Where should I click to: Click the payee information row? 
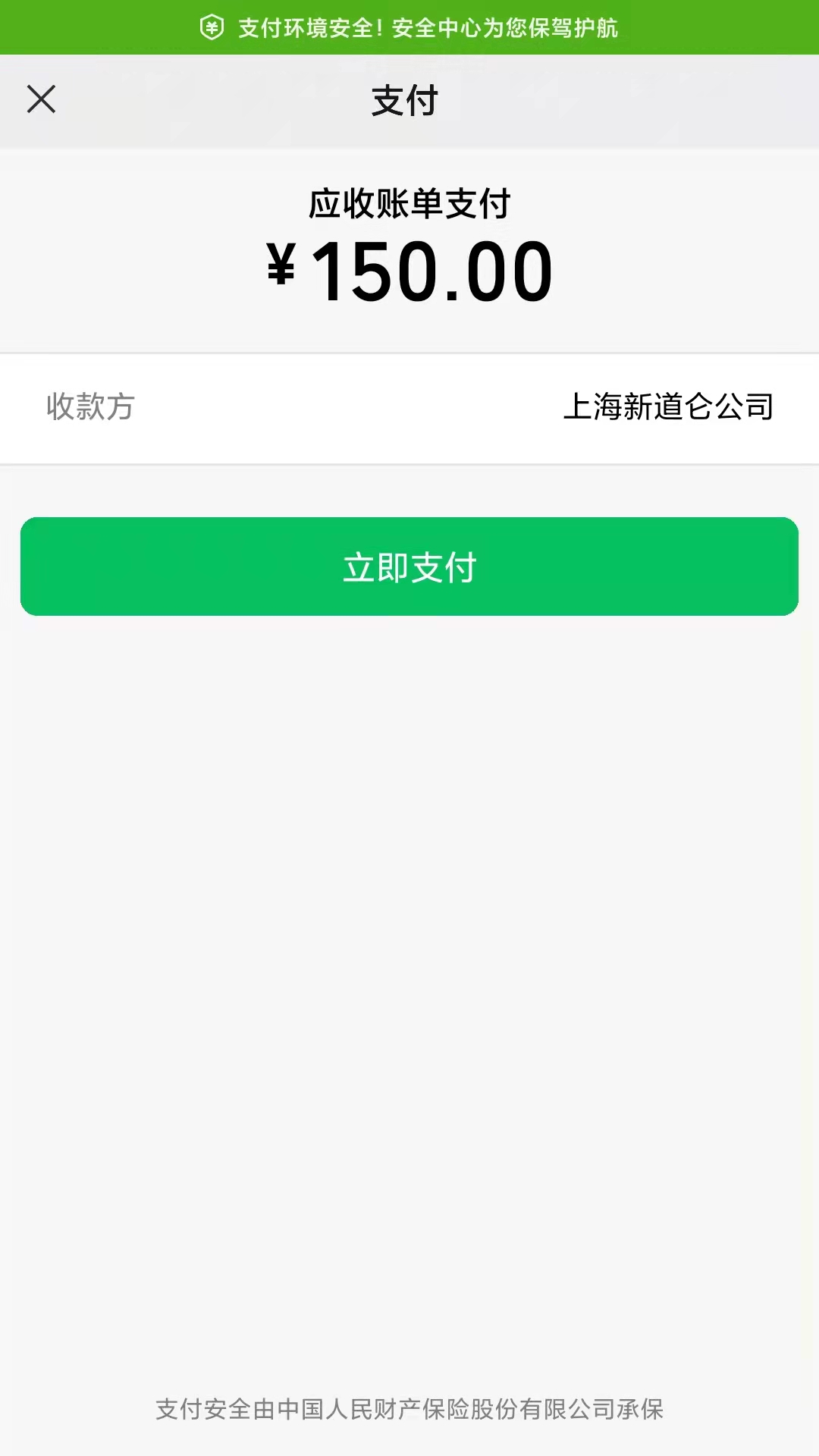(409, 408)
